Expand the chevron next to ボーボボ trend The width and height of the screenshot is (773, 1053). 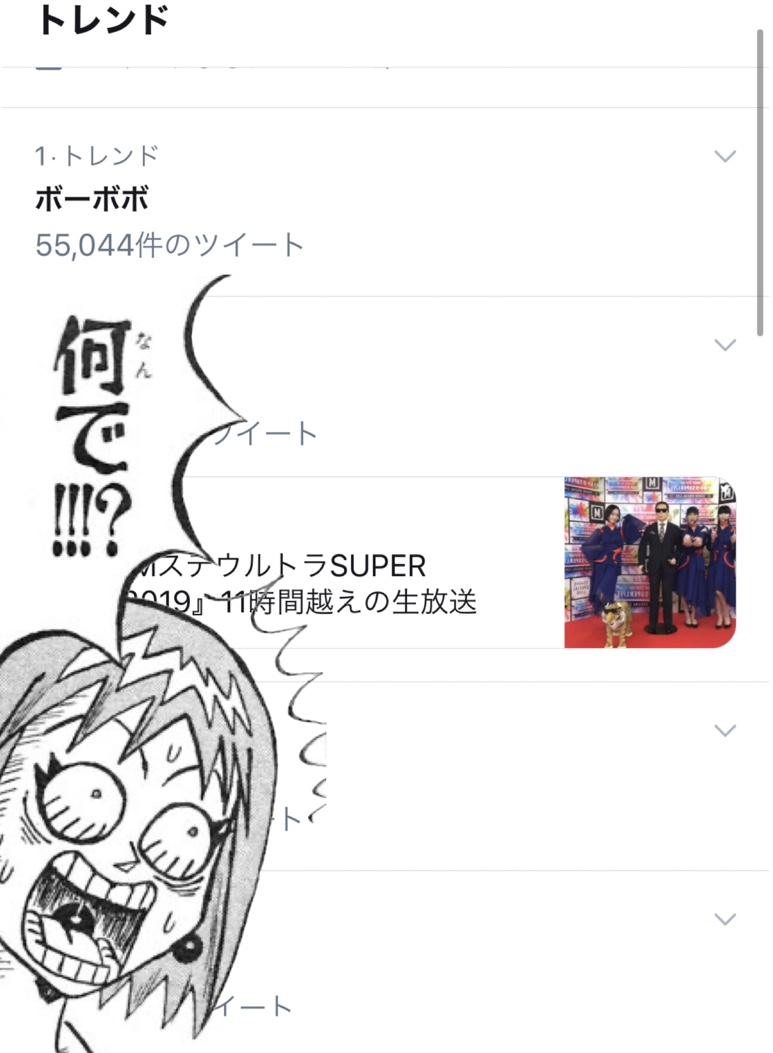point(726,156)
